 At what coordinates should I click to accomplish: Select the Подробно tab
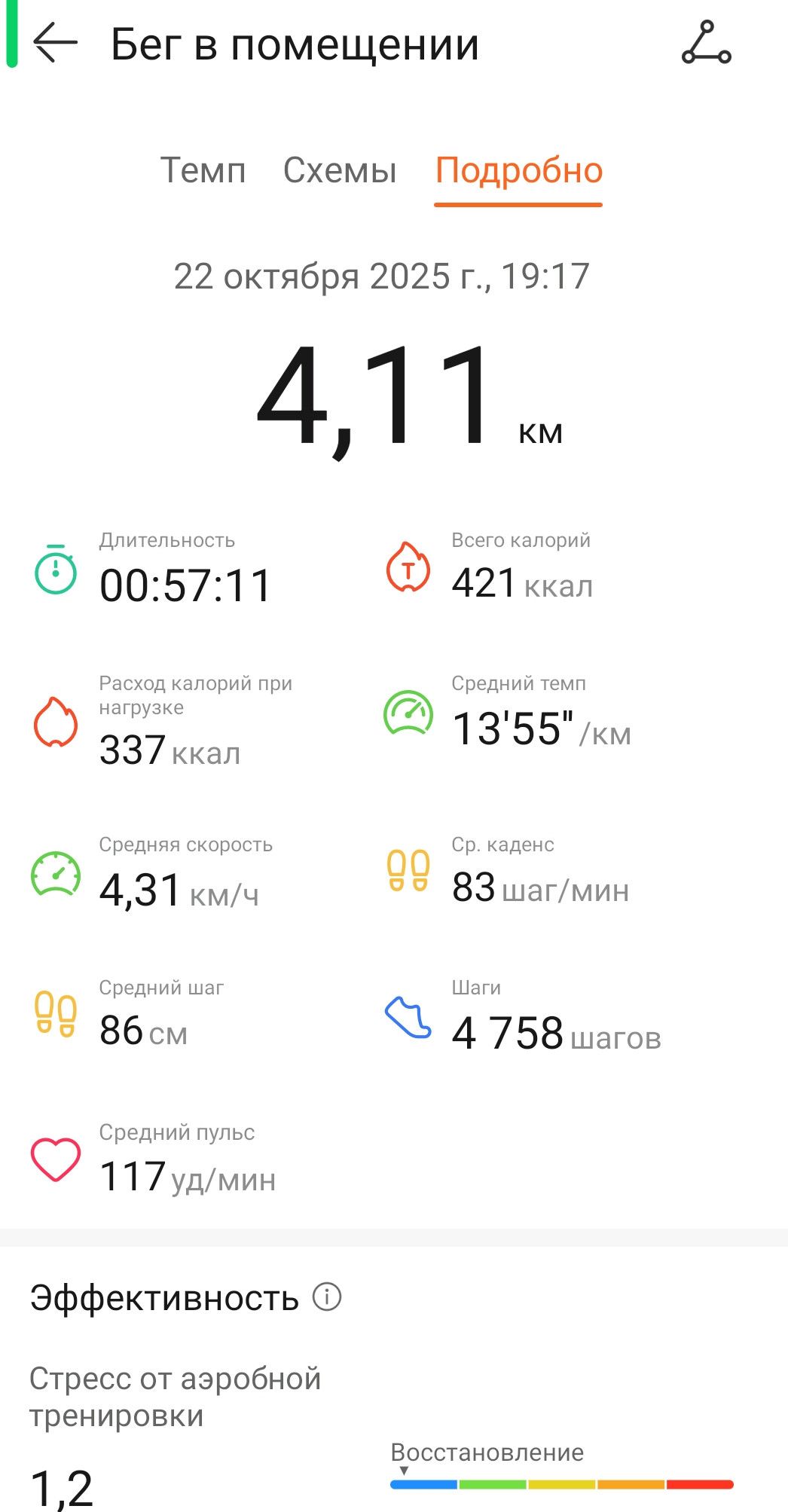(519, 171)
